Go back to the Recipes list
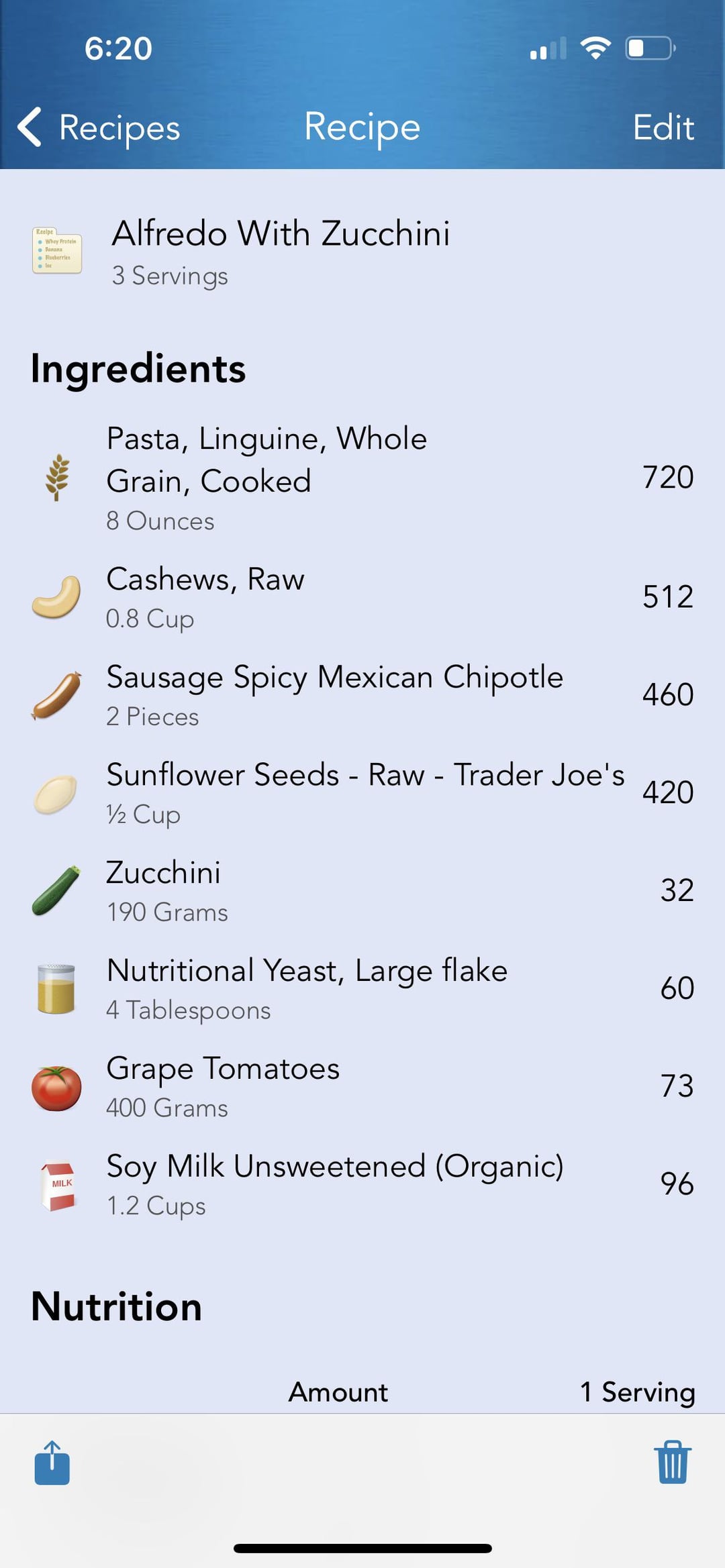 [x=99, y=127]
